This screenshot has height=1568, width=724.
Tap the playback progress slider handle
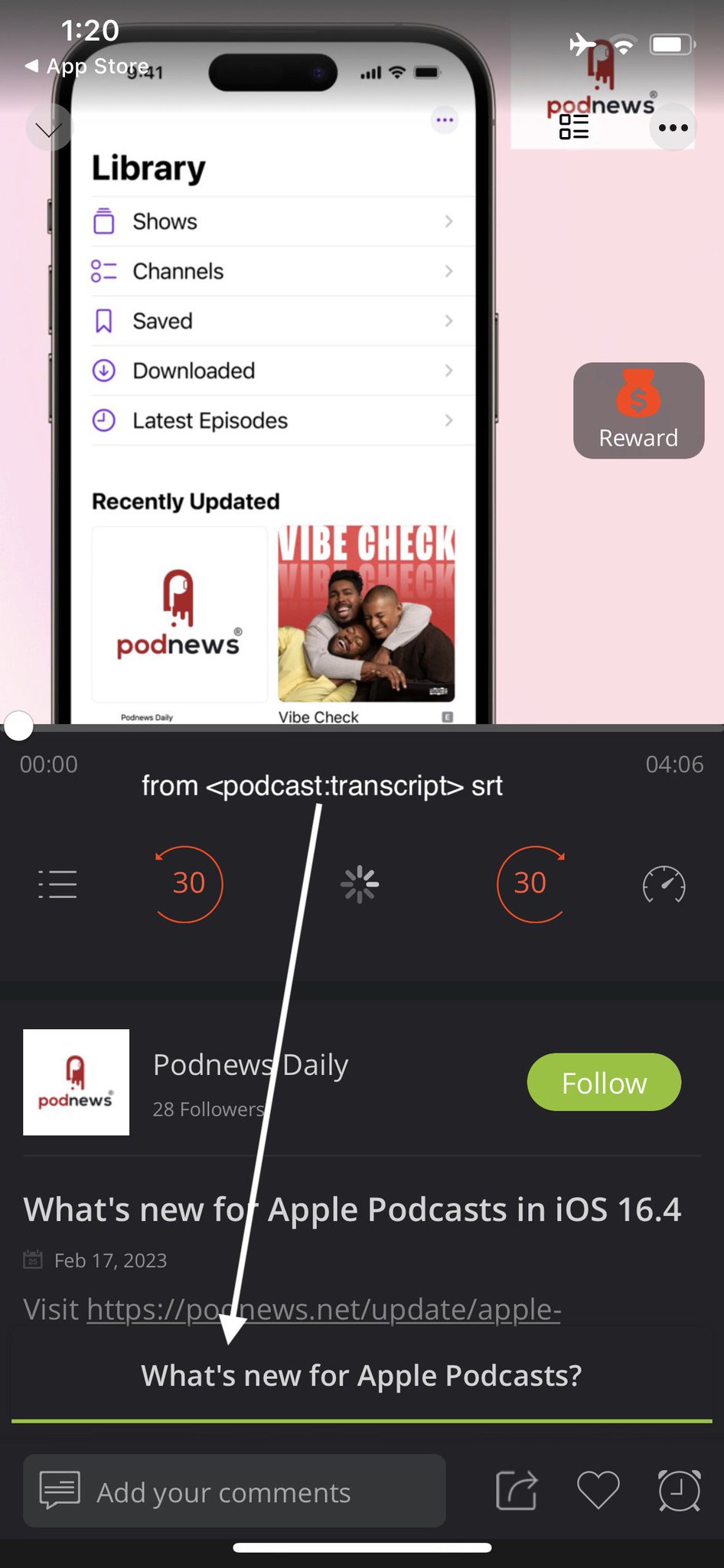click(x=18, y=726)
